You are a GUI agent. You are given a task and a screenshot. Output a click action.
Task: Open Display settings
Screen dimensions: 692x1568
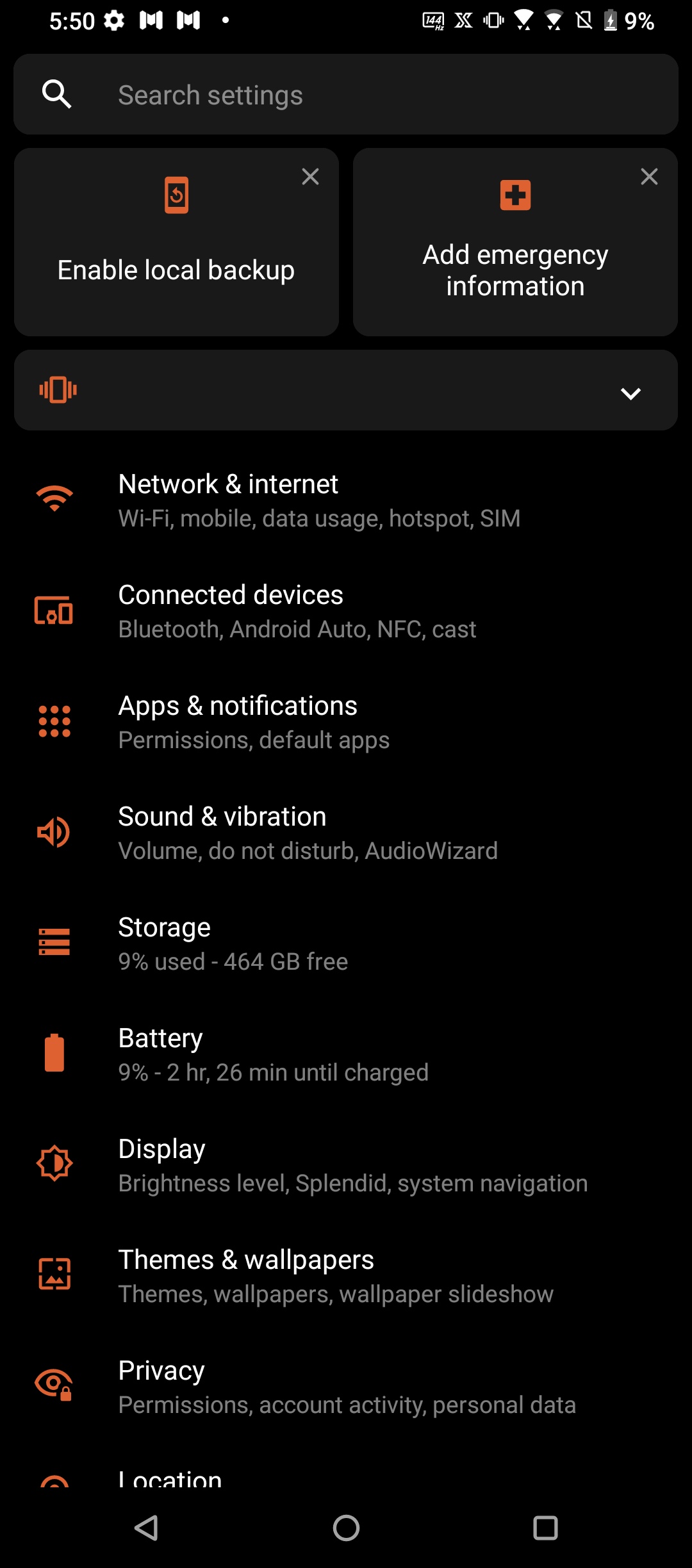pyautogui.click(x=346, y=1165)
